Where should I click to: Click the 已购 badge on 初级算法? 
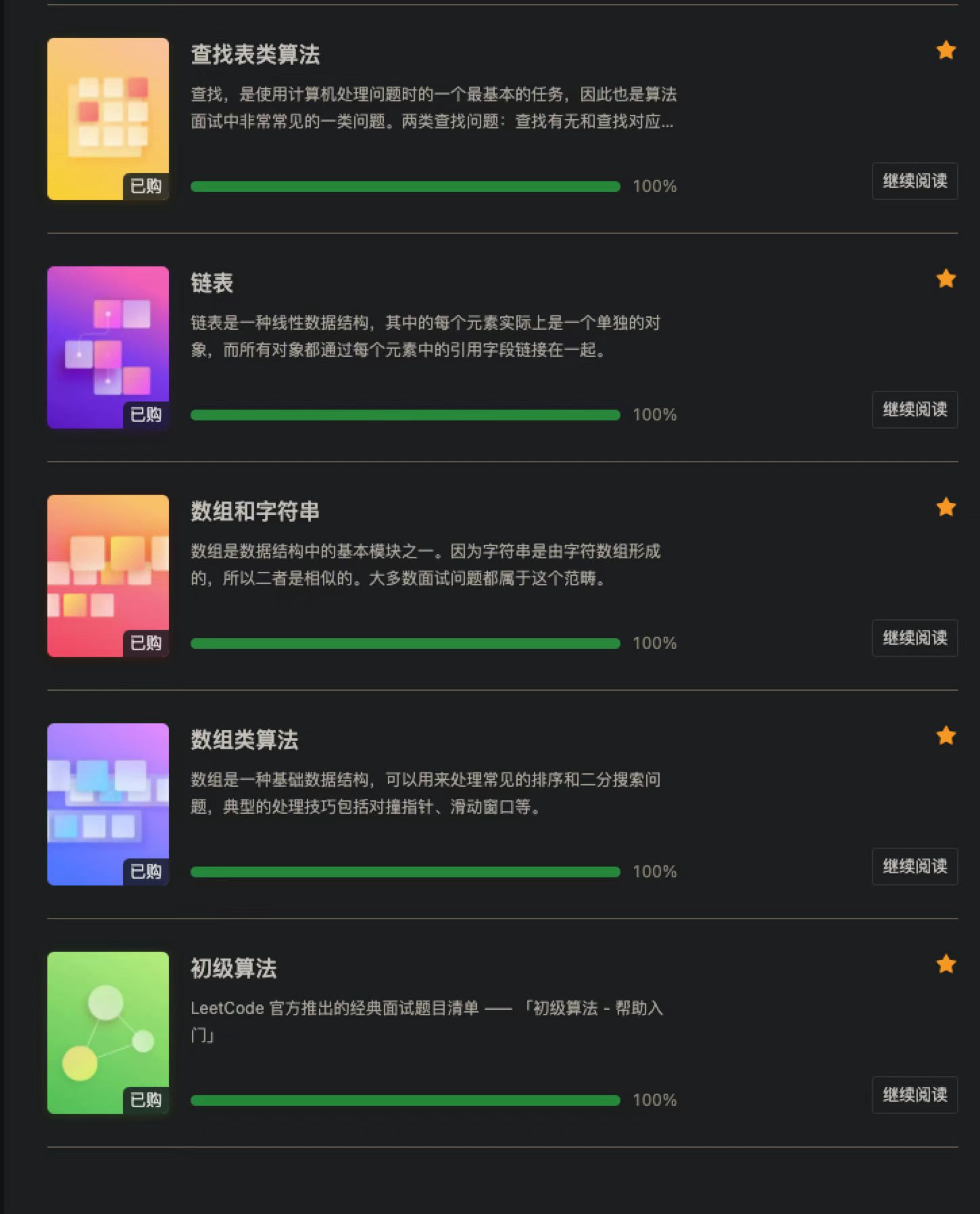[x=146, y=1100]
